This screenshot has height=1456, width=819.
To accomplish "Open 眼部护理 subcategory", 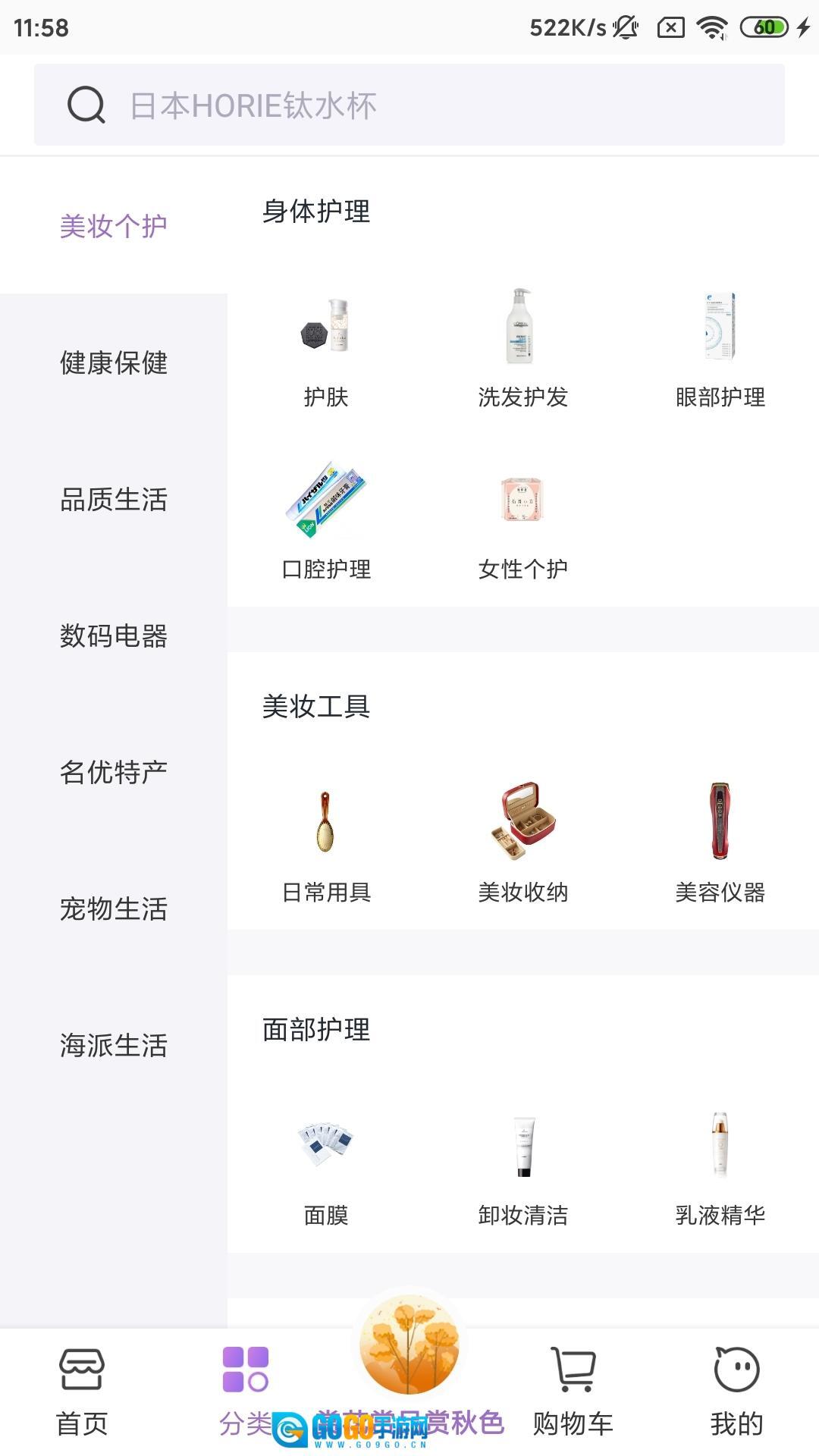I will click(720, 349).
